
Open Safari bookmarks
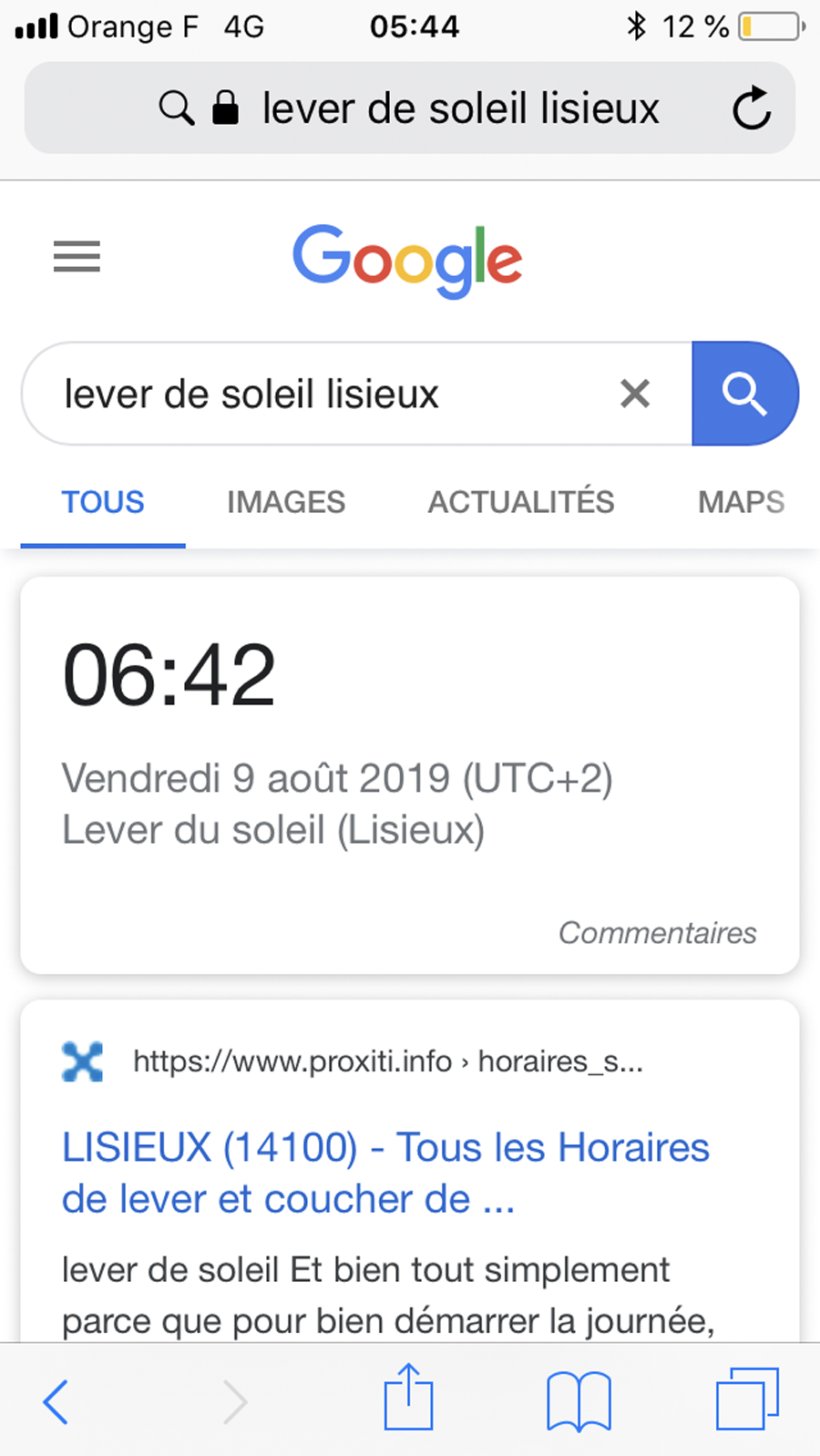579,1401
